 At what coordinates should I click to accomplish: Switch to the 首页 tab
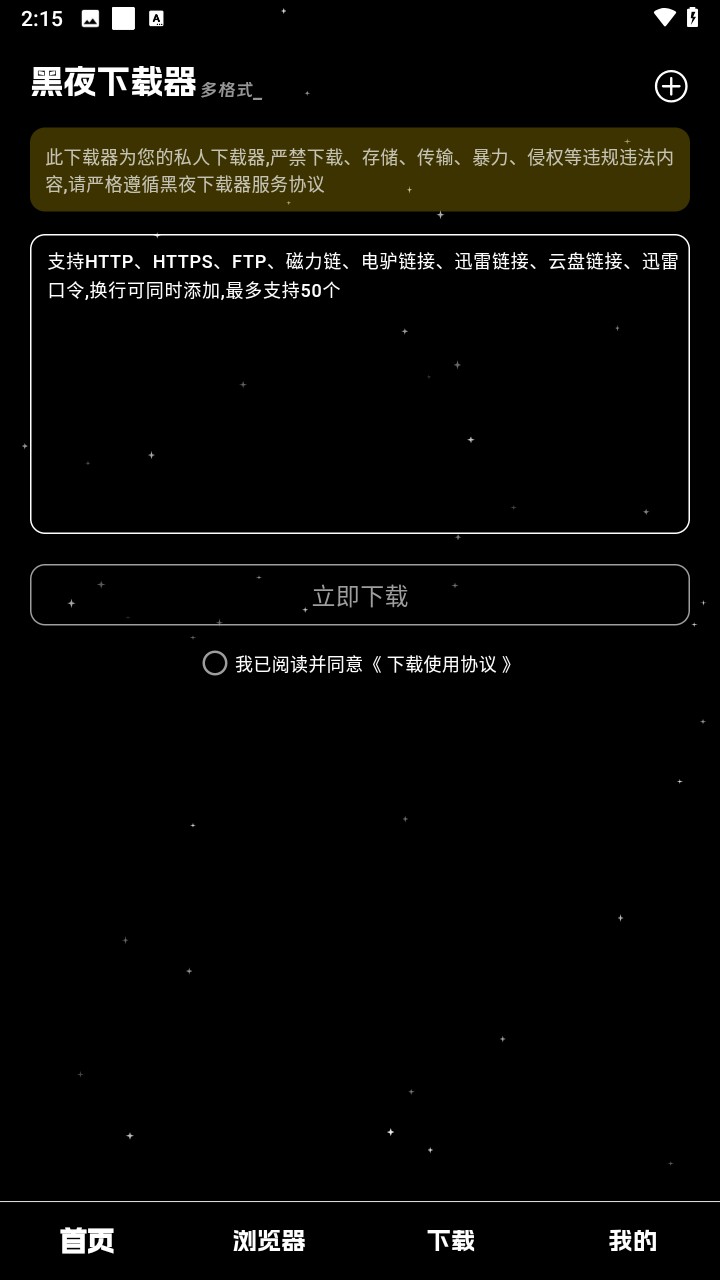(x=88, y=1241)
